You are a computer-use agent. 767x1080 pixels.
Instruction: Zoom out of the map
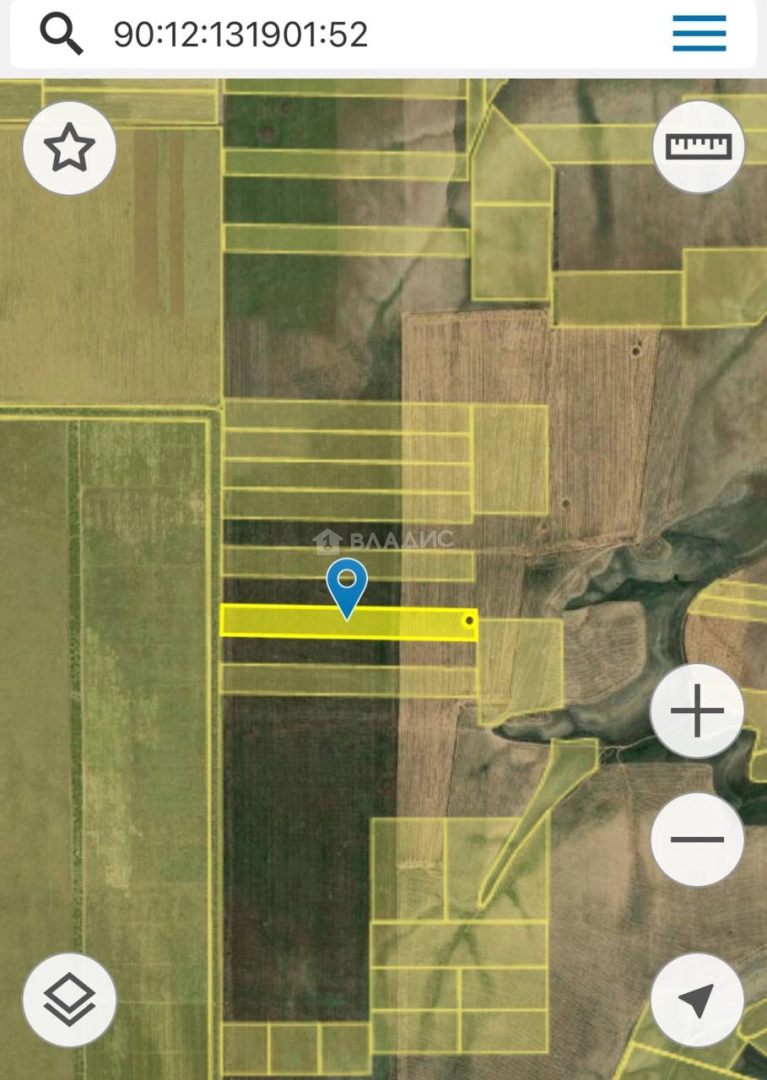pyautogui.click(x=697, y=838)
